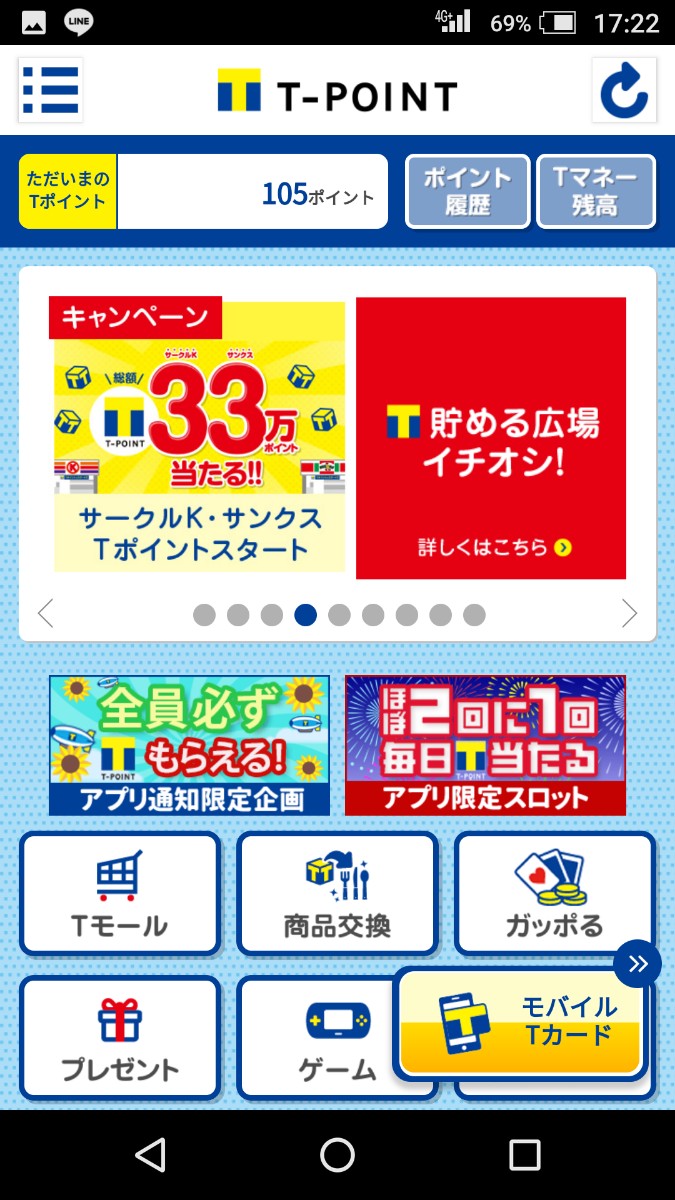Open the アプリ限定スロット banner

[485, 745]
